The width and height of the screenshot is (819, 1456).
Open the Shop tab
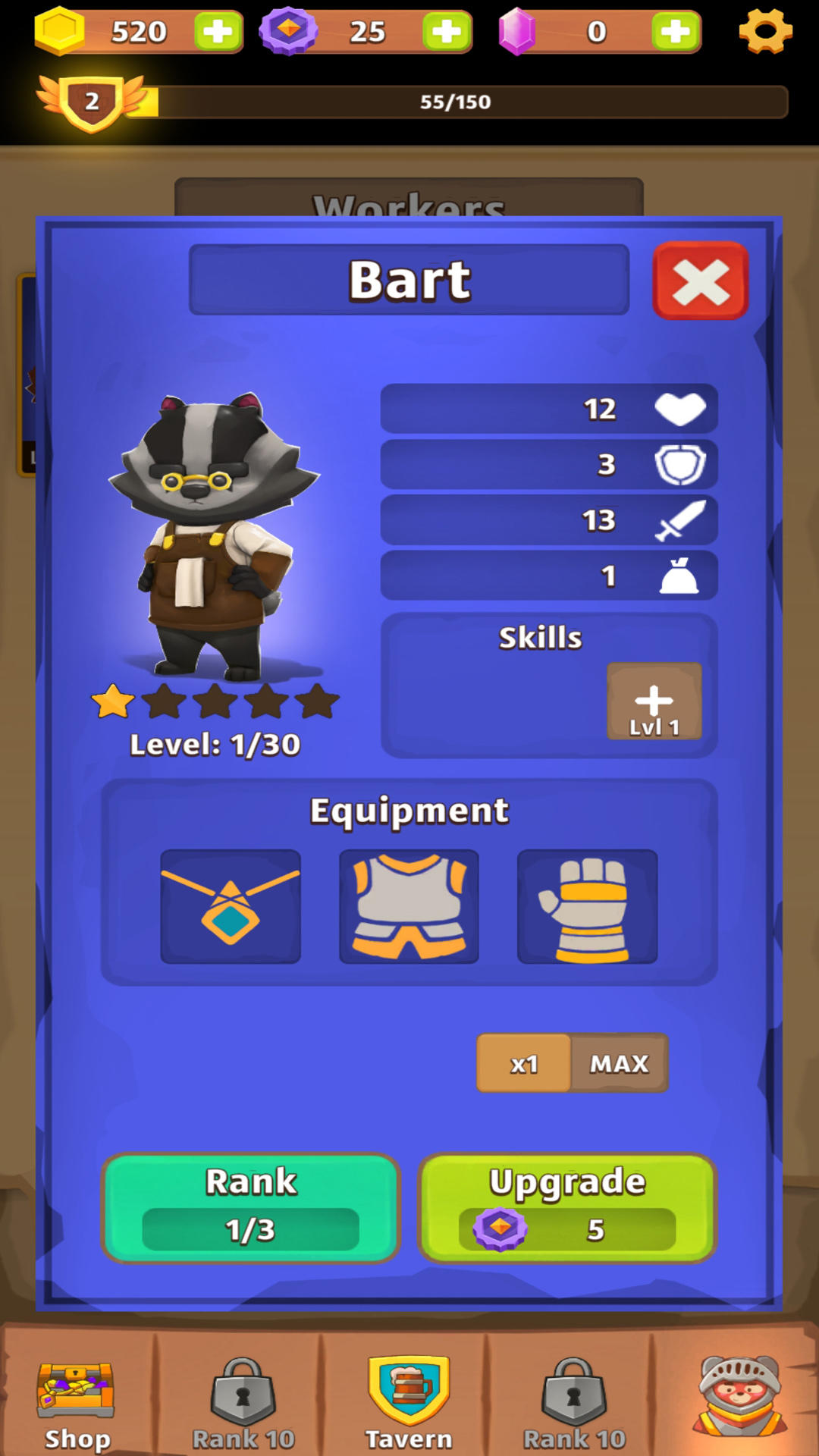pyautogui.click(x=77, y=1403)
